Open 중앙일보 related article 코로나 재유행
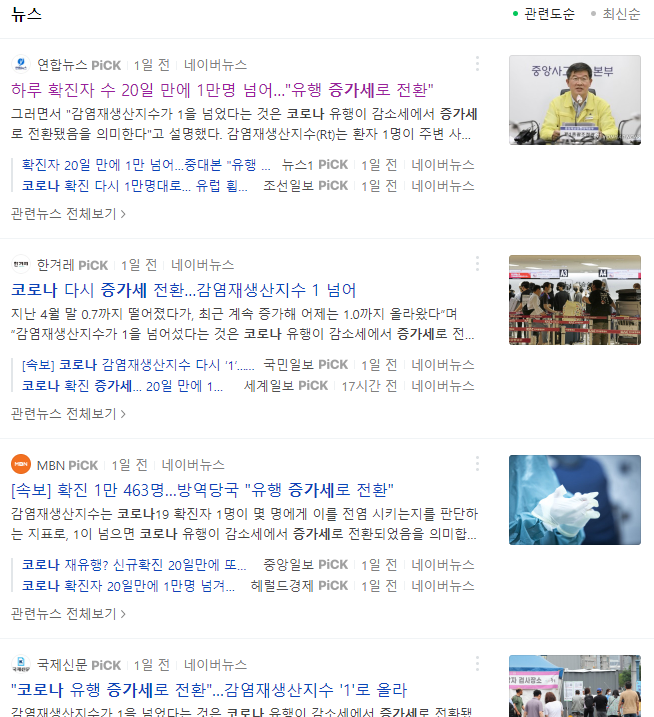This screenshot has height=717, width=654. coord(134,565)
